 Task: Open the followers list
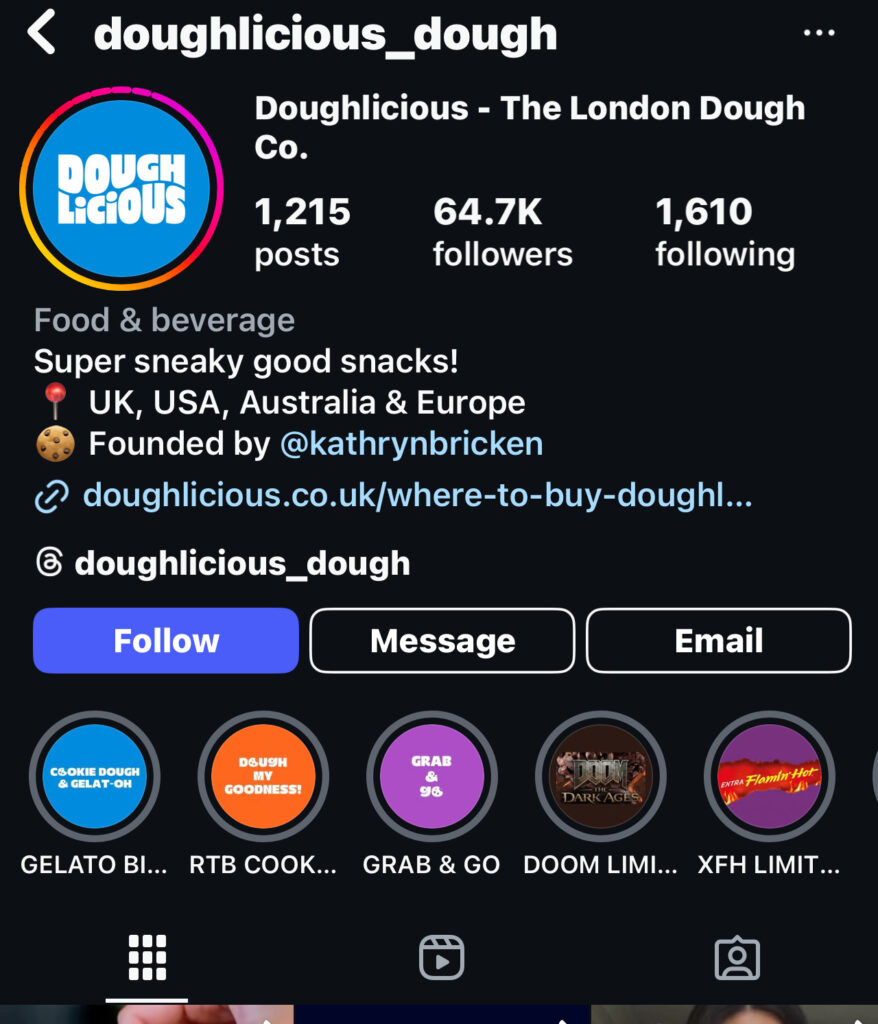tap(502, 232)
